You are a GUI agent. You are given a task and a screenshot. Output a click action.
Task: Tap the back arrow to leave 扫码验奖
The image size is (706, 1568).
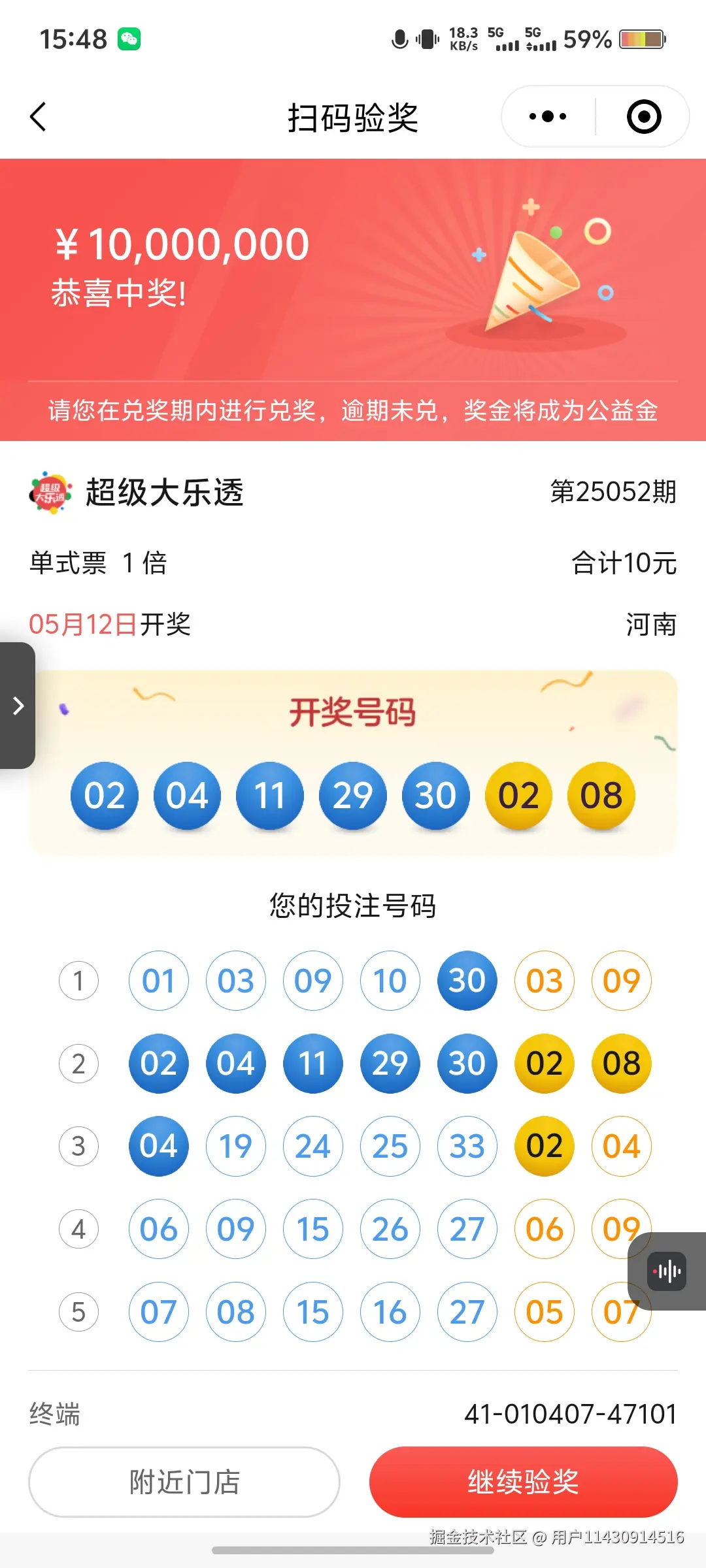click(x=37, y=116)
